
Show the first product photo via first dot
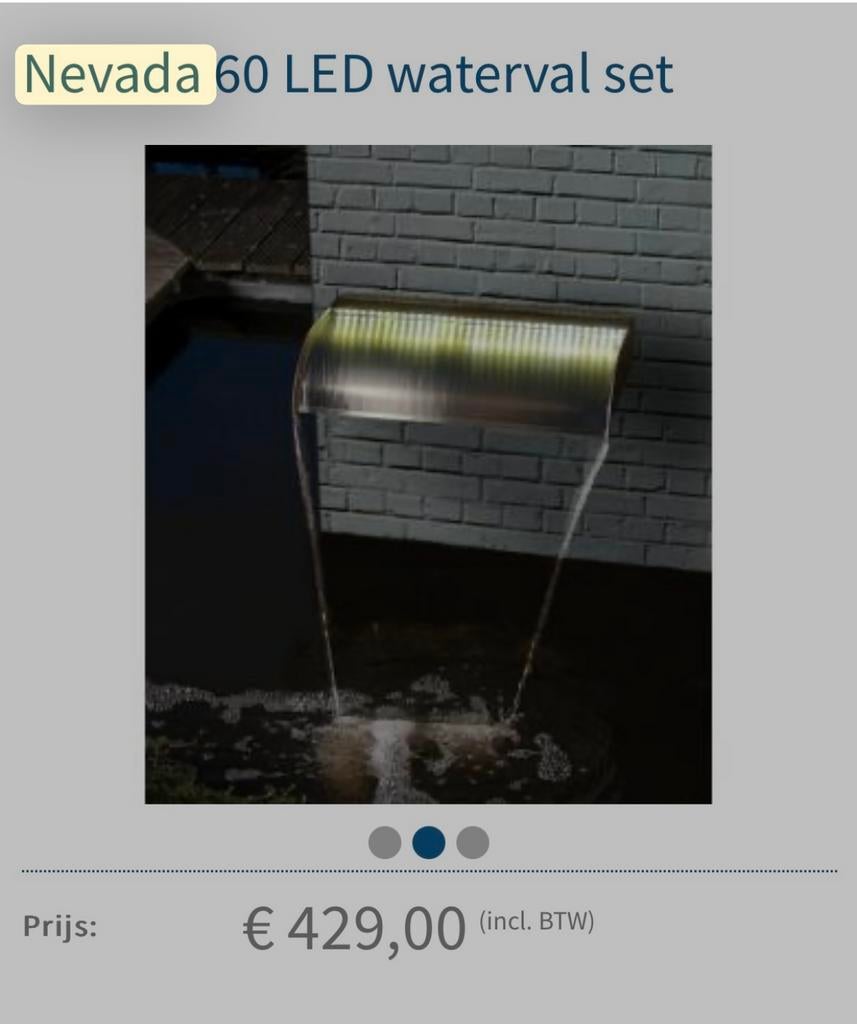[385, 842]
